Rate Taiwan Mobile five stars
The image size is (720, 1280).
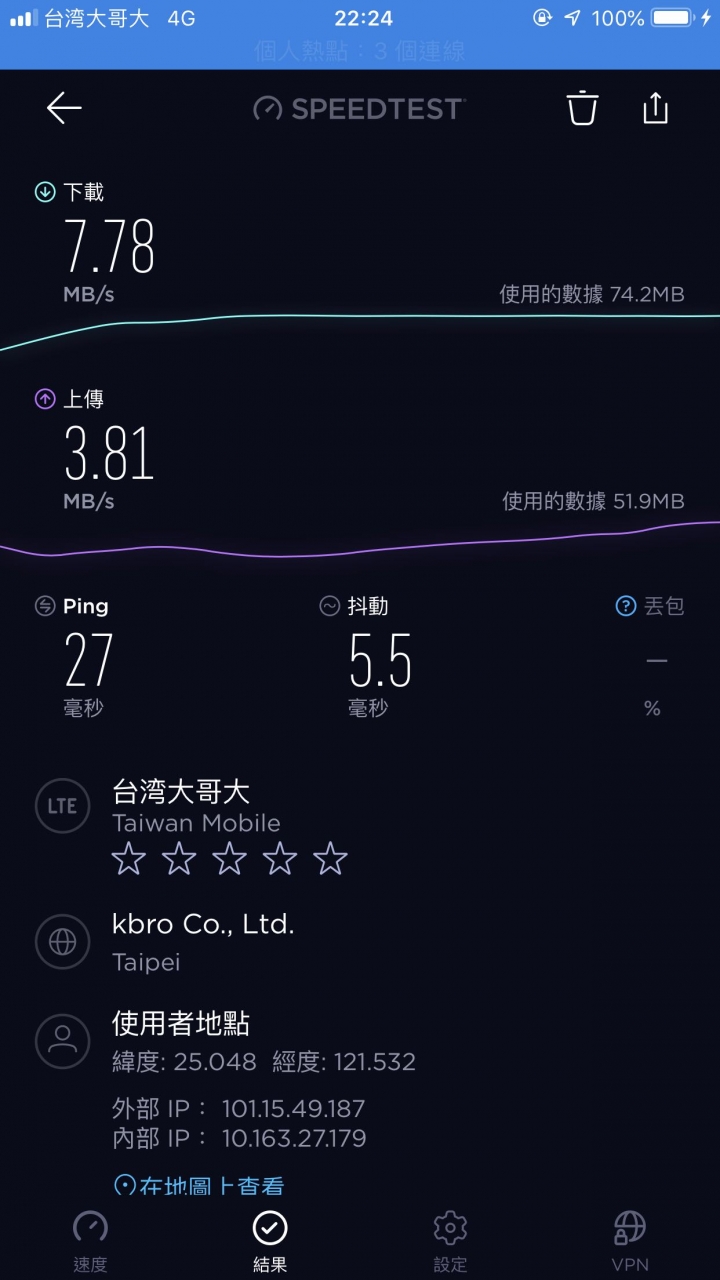tap(330, 859)
